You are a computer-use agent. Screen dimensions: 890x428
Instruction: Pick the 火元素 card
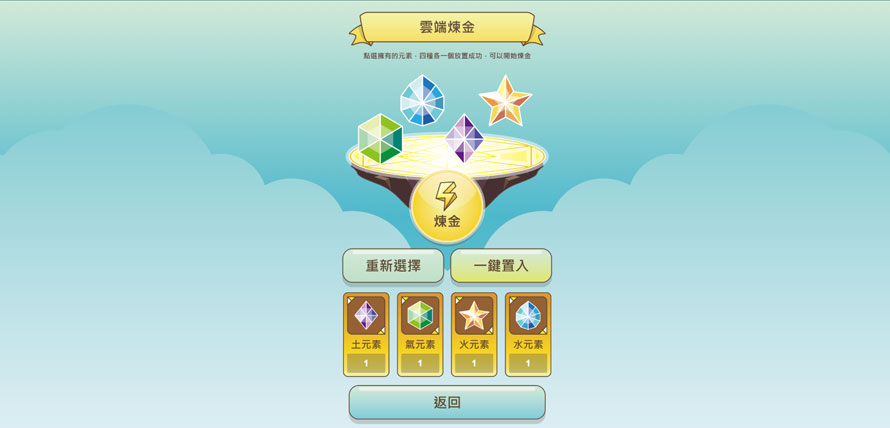click(x=474, y=334)
